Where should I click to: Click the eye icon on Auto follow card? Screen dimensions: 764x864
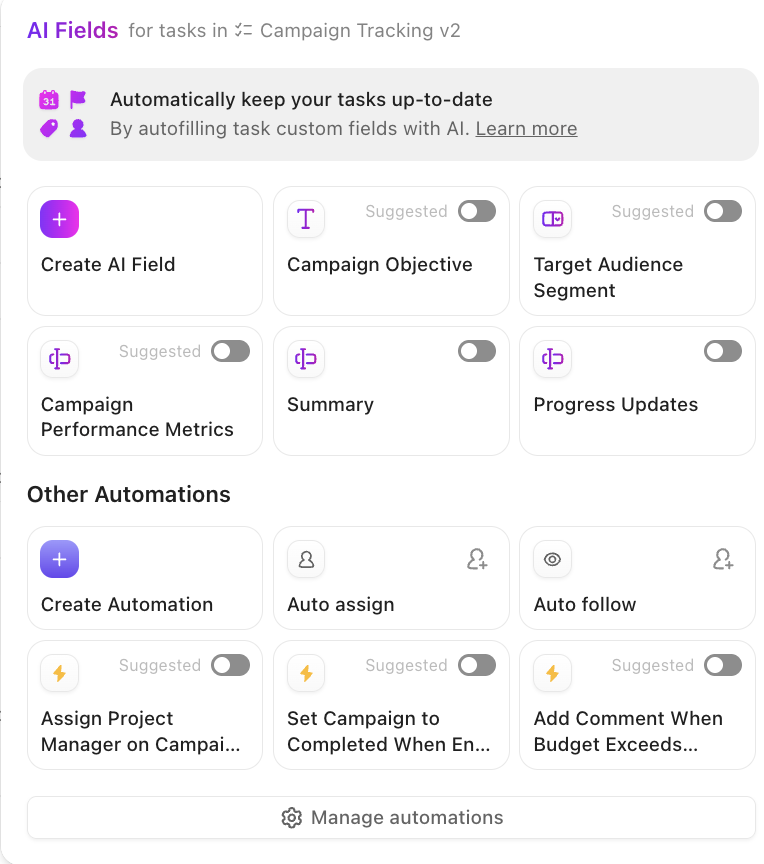click(552, 559)
